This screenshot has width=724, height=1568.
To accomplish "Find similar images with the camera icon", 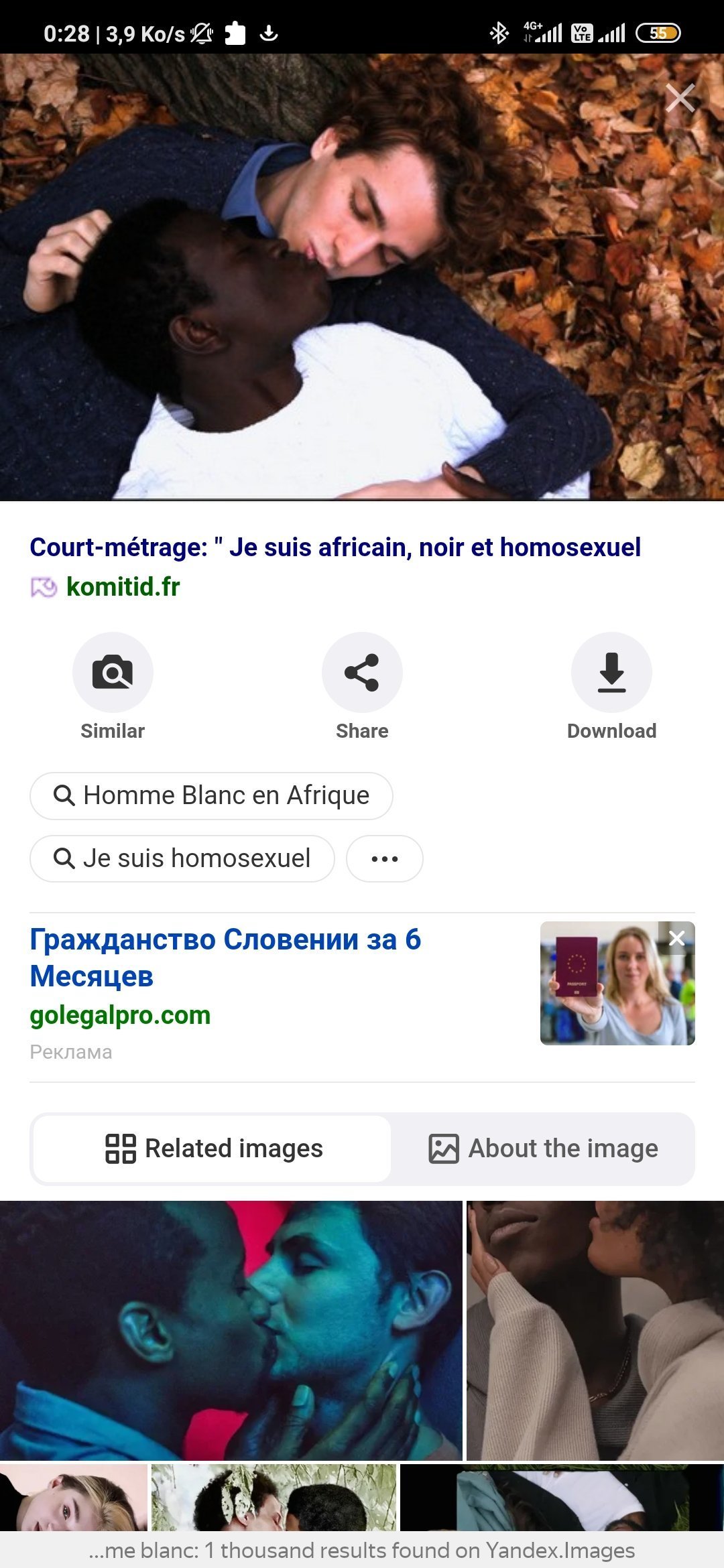I will coord(113,672).
